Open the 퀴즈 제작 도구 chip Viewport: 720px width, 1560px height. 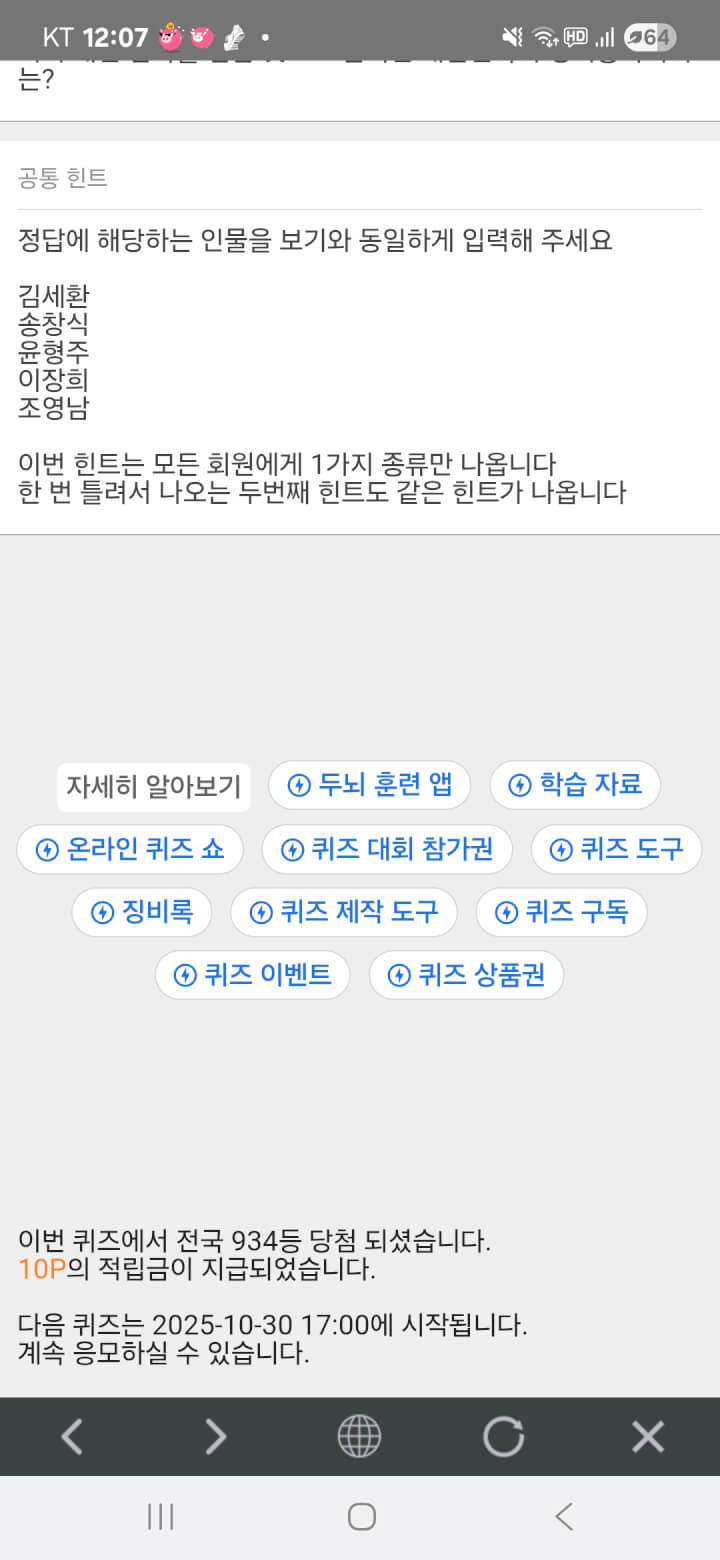pyautogui.click(x=344, y=912)
